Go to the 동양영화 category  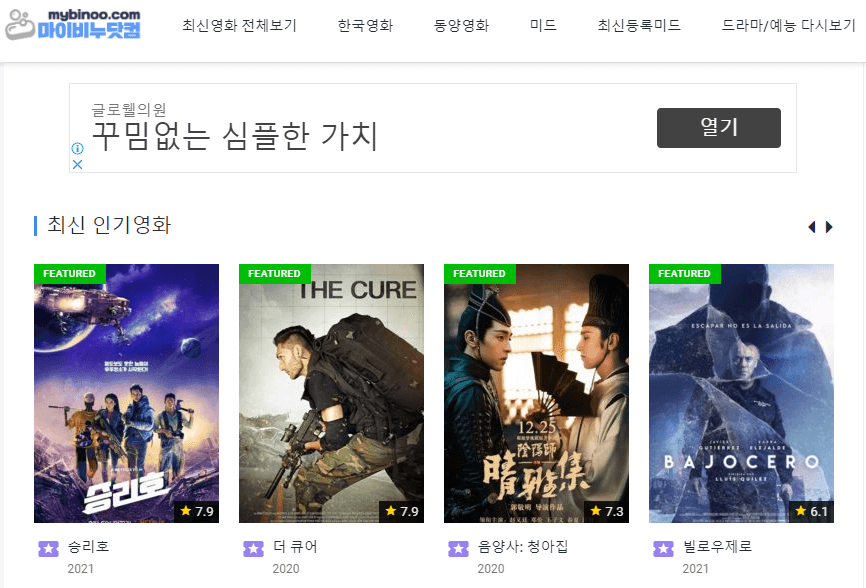[461, 25]
